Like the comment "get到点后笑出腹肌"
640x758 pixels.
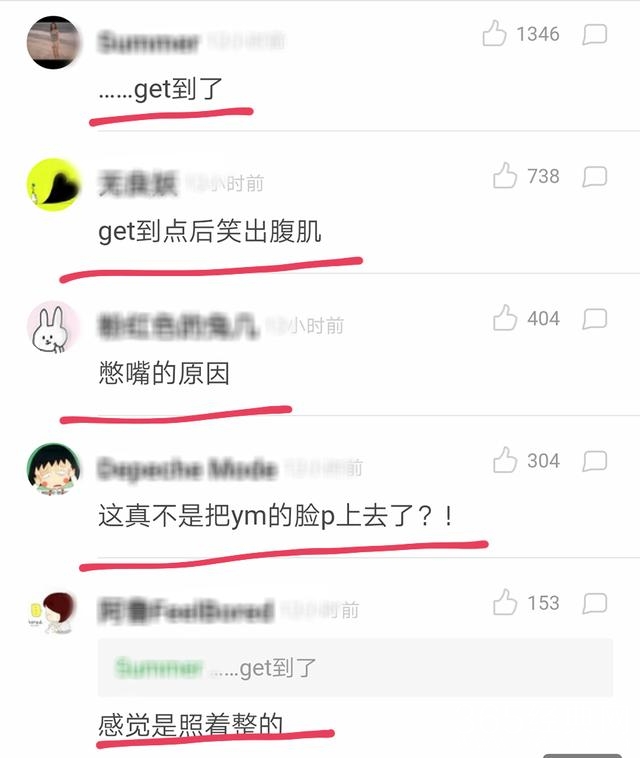tap(505, 177)
